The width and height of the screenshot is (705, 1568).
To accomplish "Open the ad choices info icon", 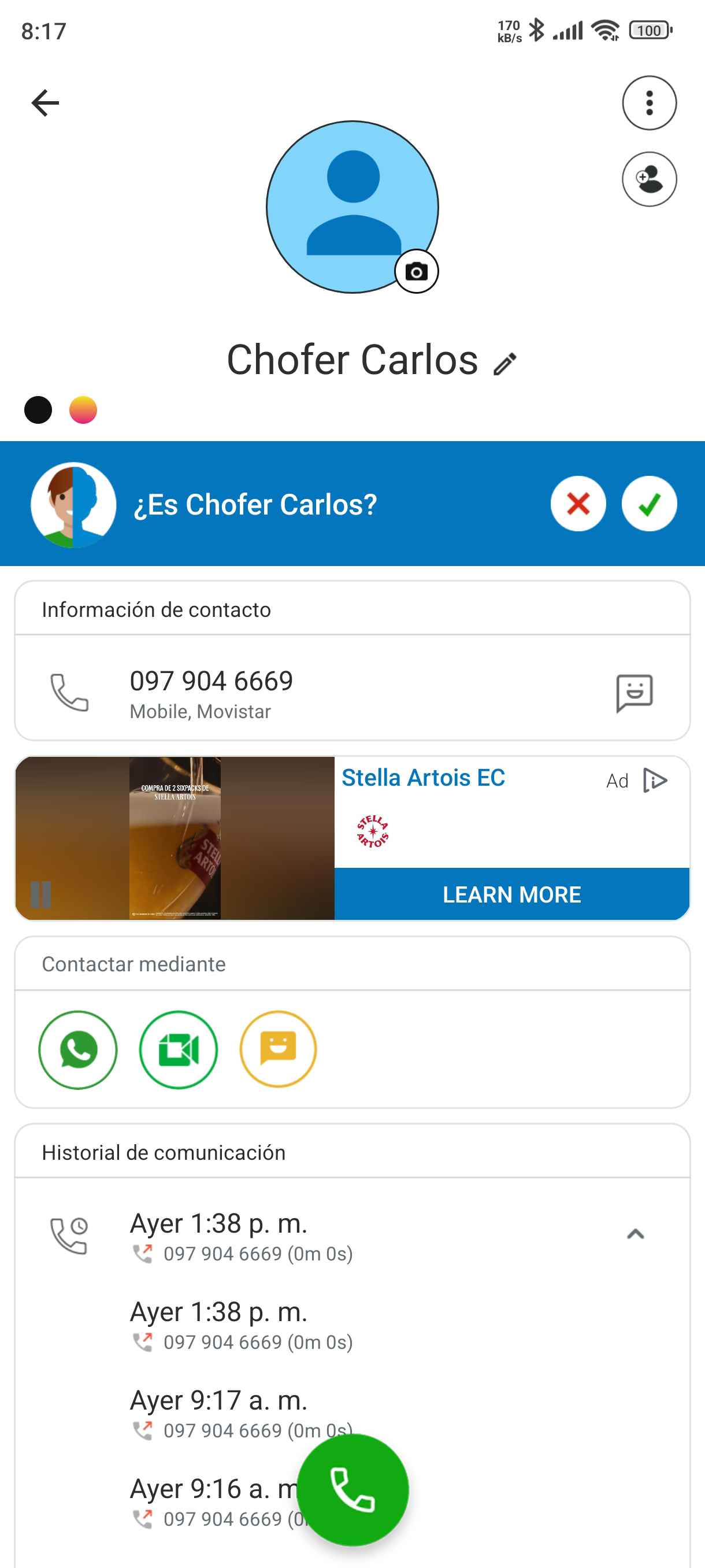I will tap(655, 781).
